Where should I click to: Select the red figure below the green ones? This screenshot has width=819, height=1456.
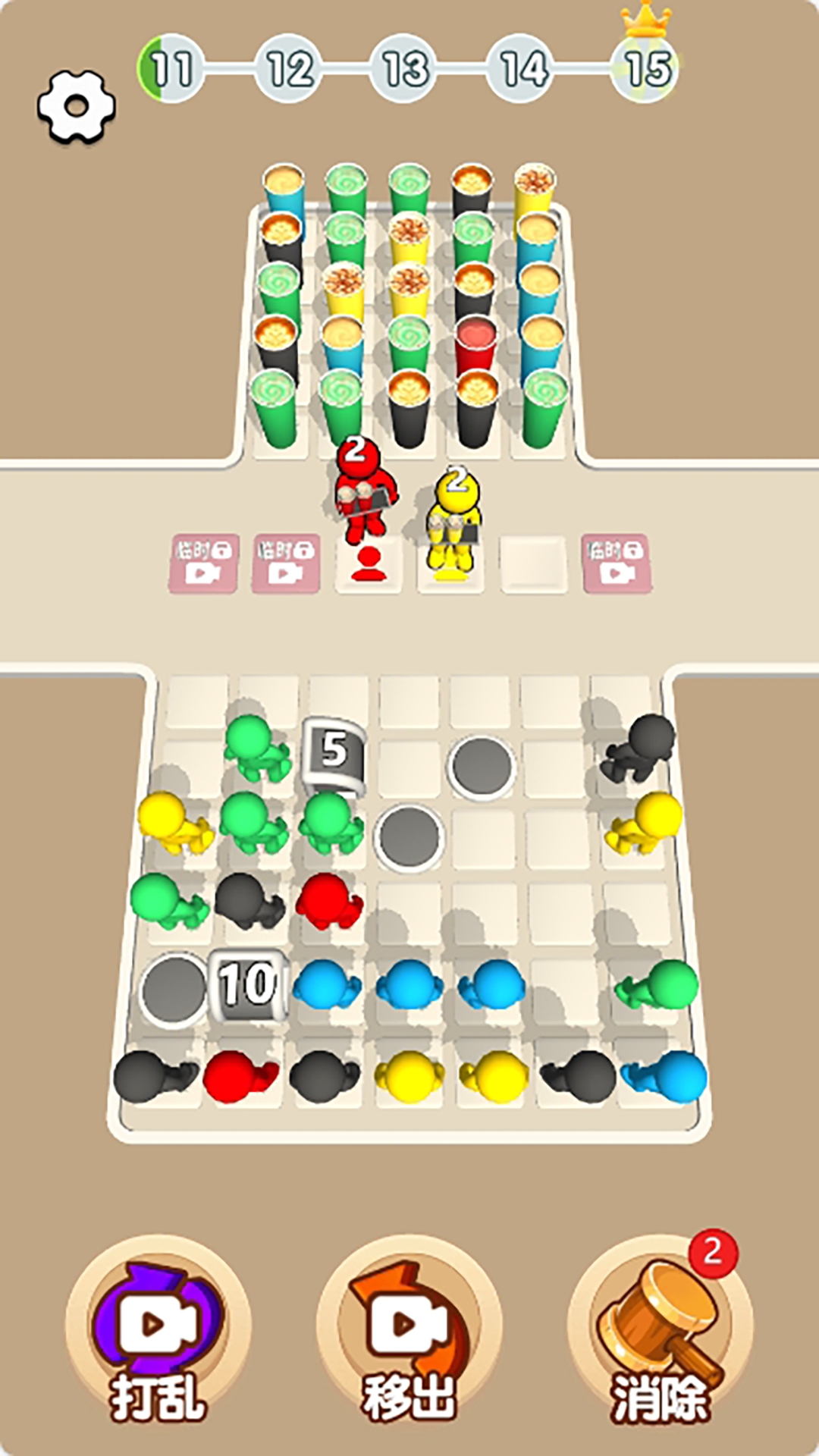(328, 901)
